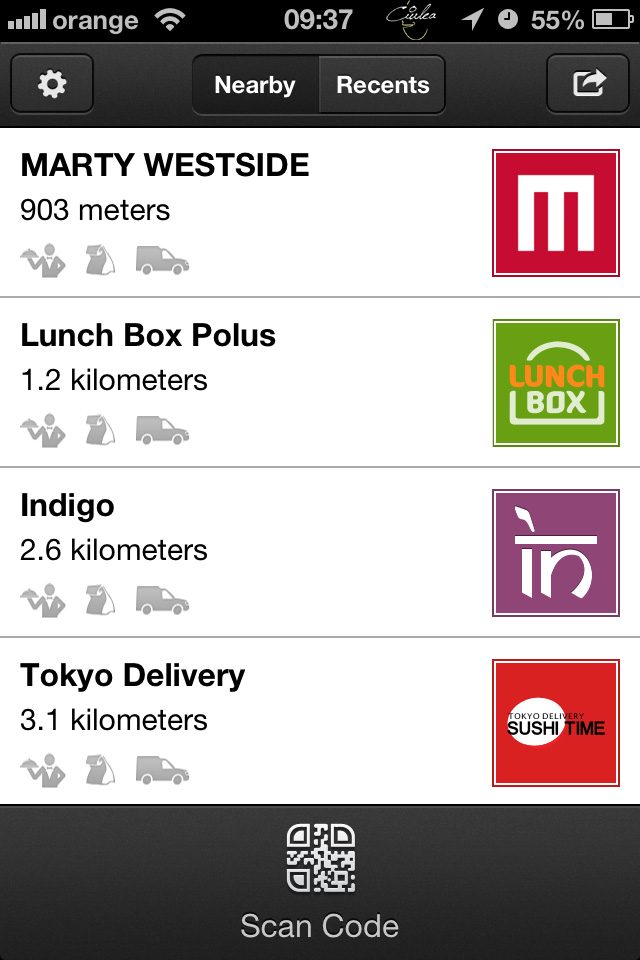Open the settings gear
640x960 pixels.
click(x=52, y=84)
